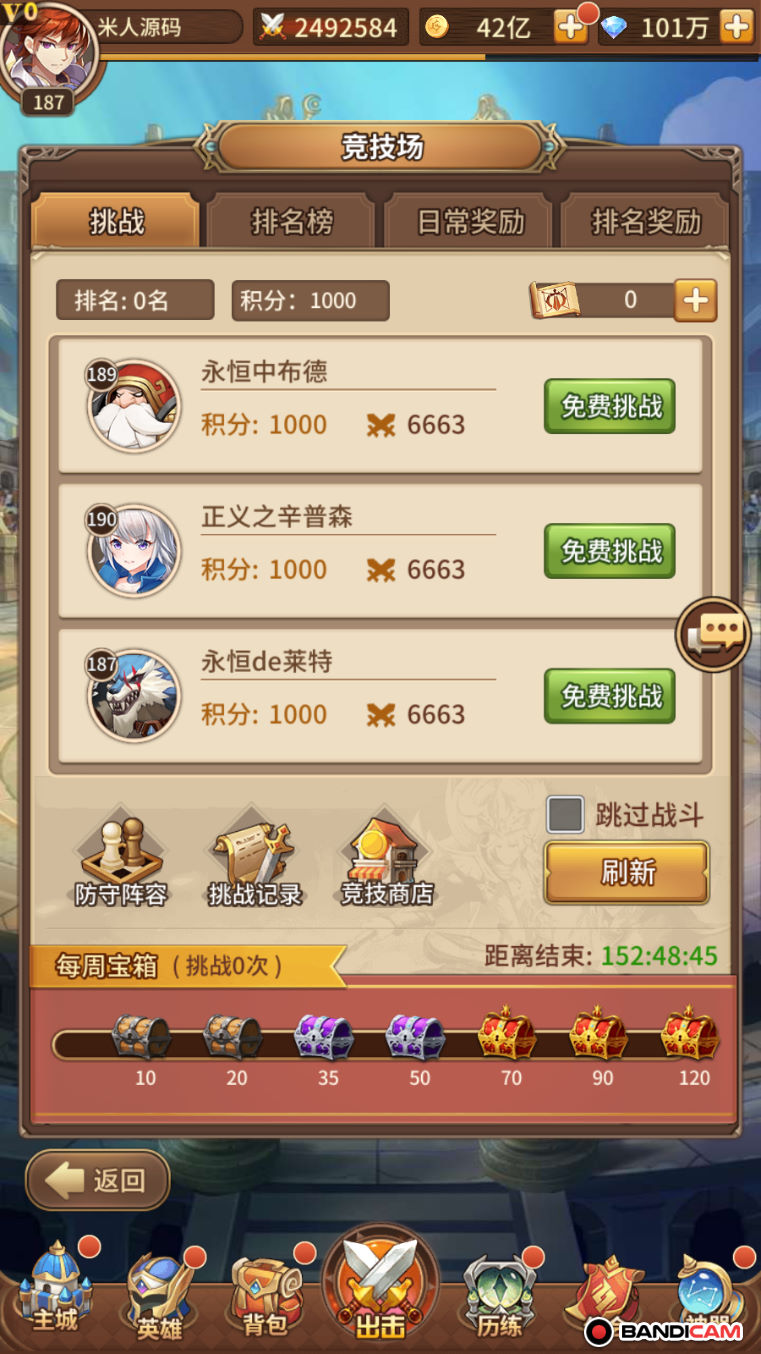The width and height of the screenshot is (761, 1354).
Task: Add more diamonds
Action: tap(736, 27)
